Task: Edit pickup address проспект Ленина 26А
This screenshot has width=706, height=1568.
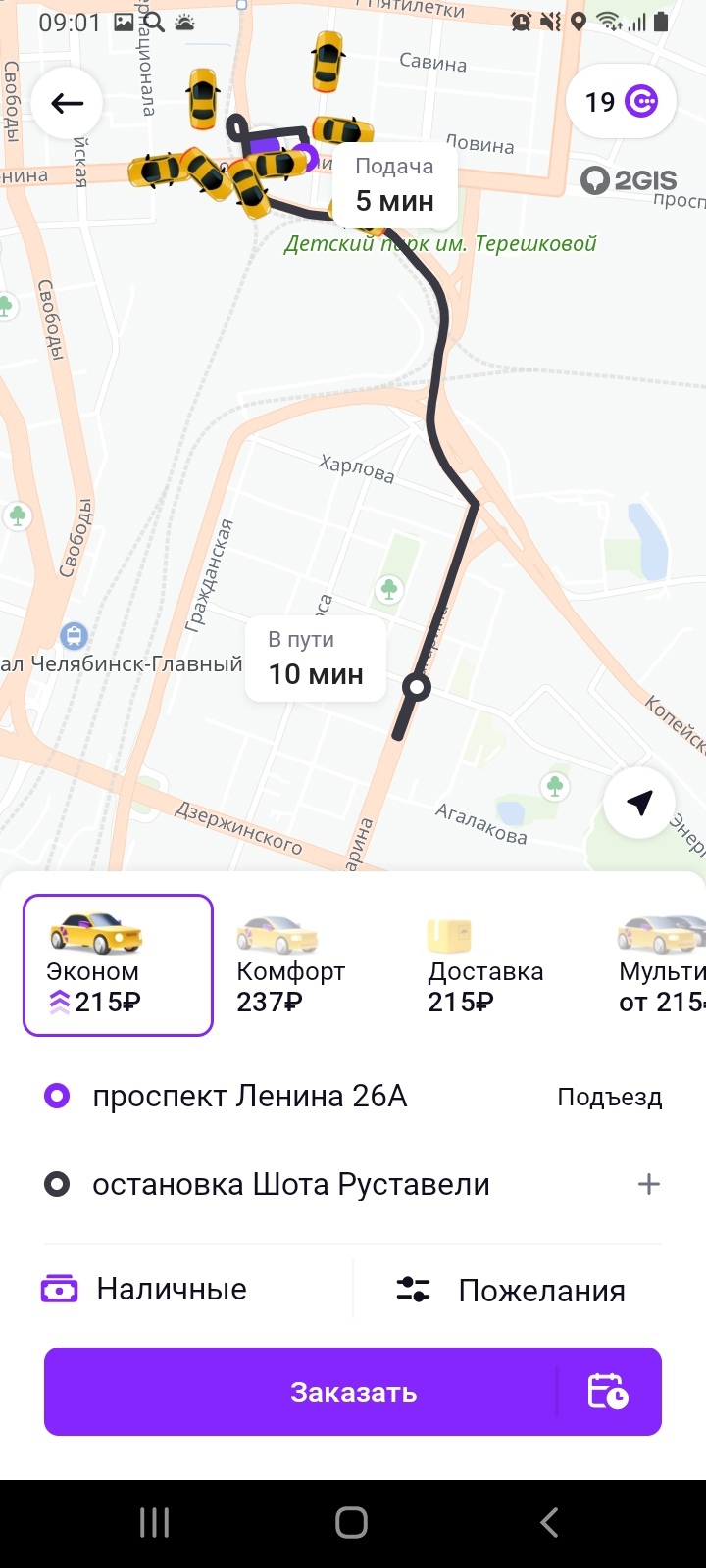Action: [x=249, y=1096]
